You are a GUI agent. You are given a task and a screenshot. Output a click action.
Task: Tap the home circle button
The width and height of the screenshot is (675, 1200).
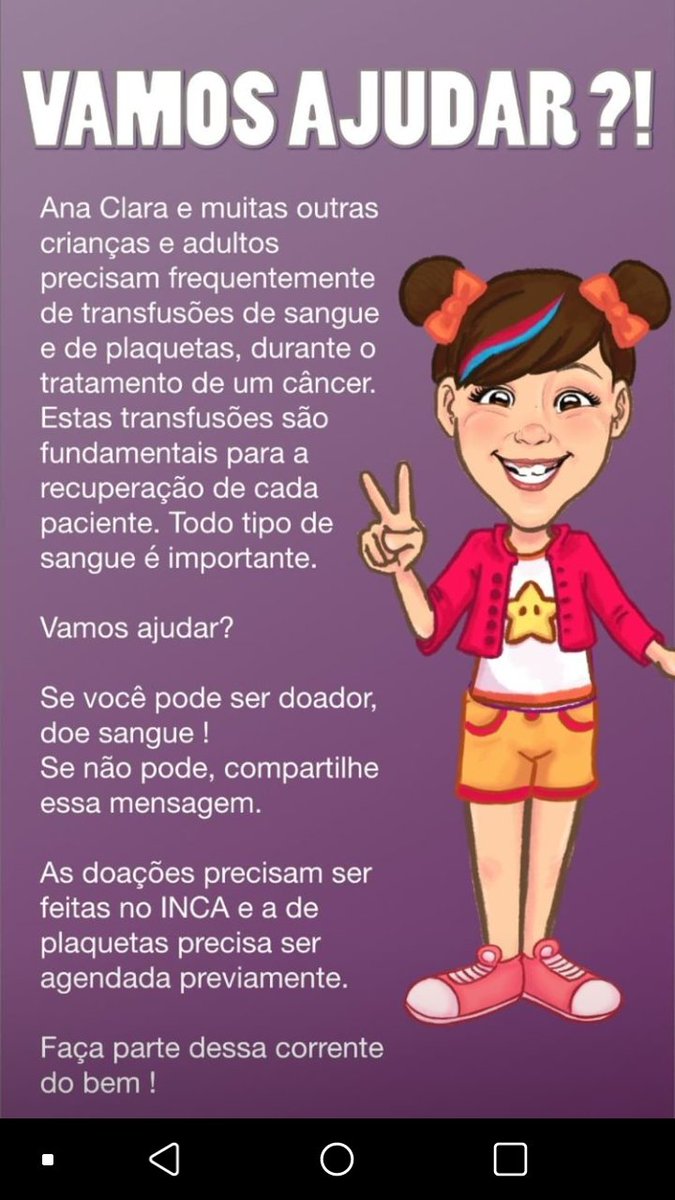coord(337,1159)
